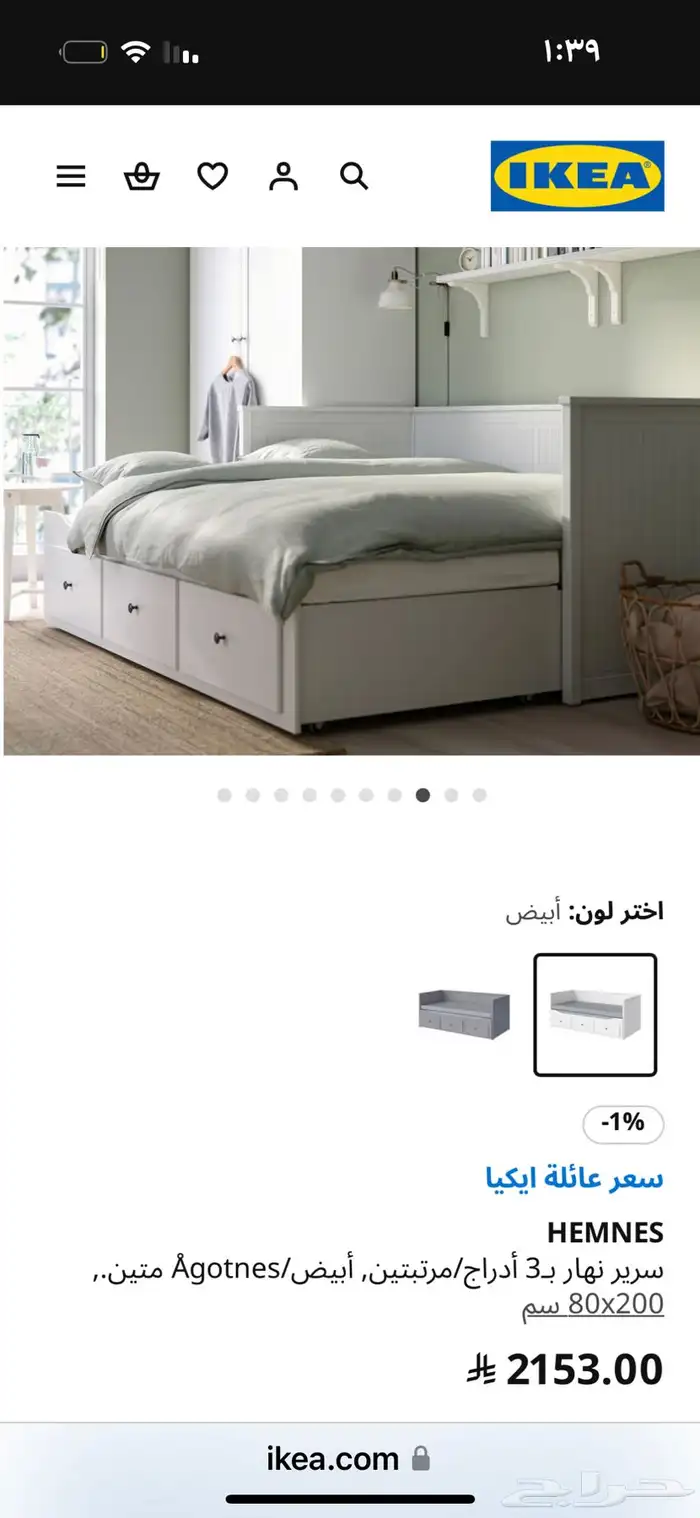Open the favourites heart list

click(212, 178)
